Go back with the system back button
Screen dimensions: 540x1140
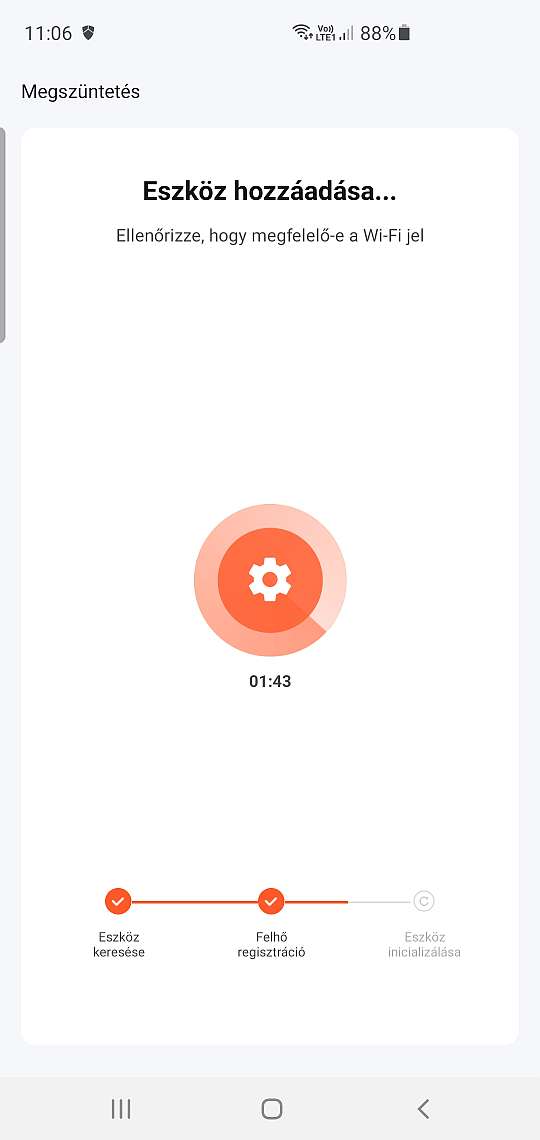coord(424,1109)
